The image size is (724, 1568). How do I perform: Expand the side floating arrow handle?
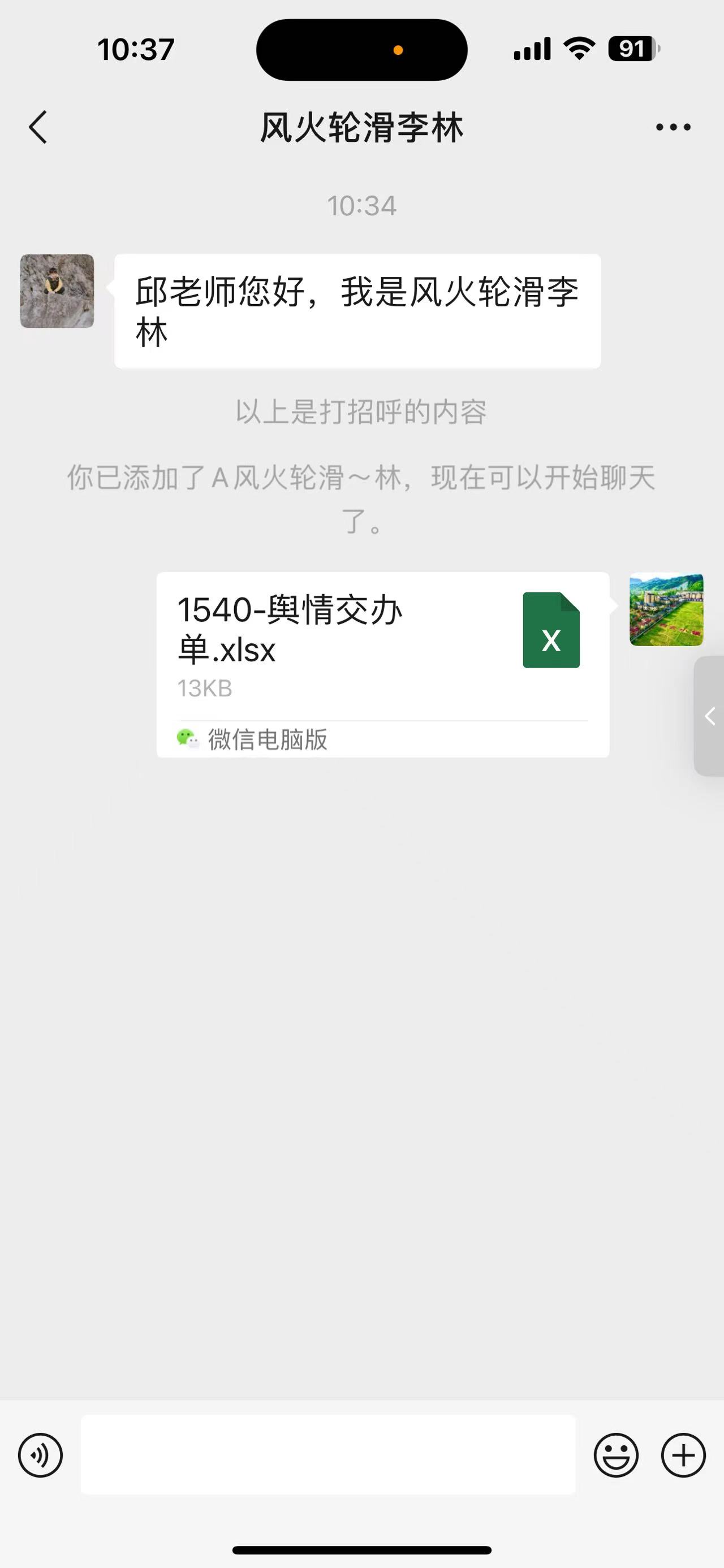click(x=709, y=716)
